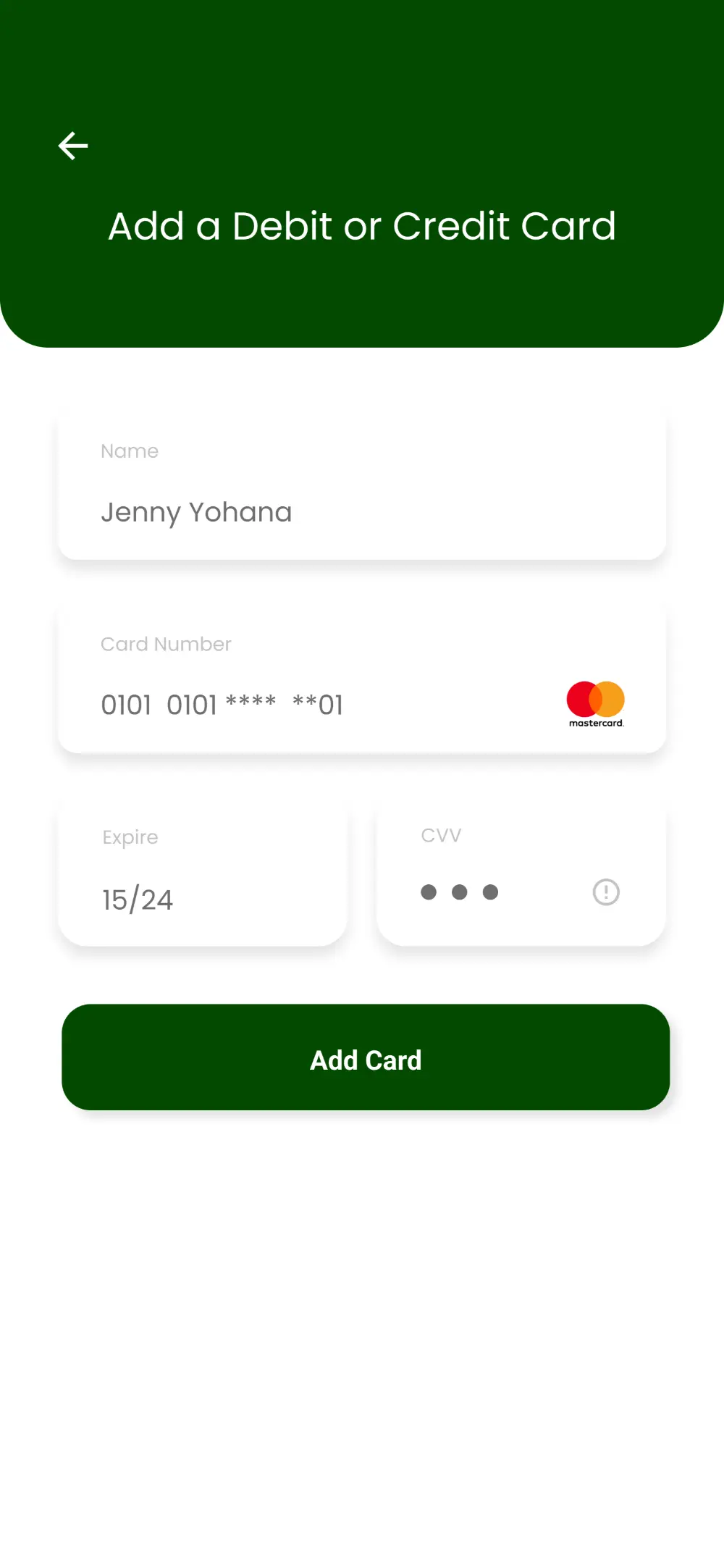Change the Expire date field
Image resolution: width=724 pixels, height=1568 pixels.
(x=203, y=869)
